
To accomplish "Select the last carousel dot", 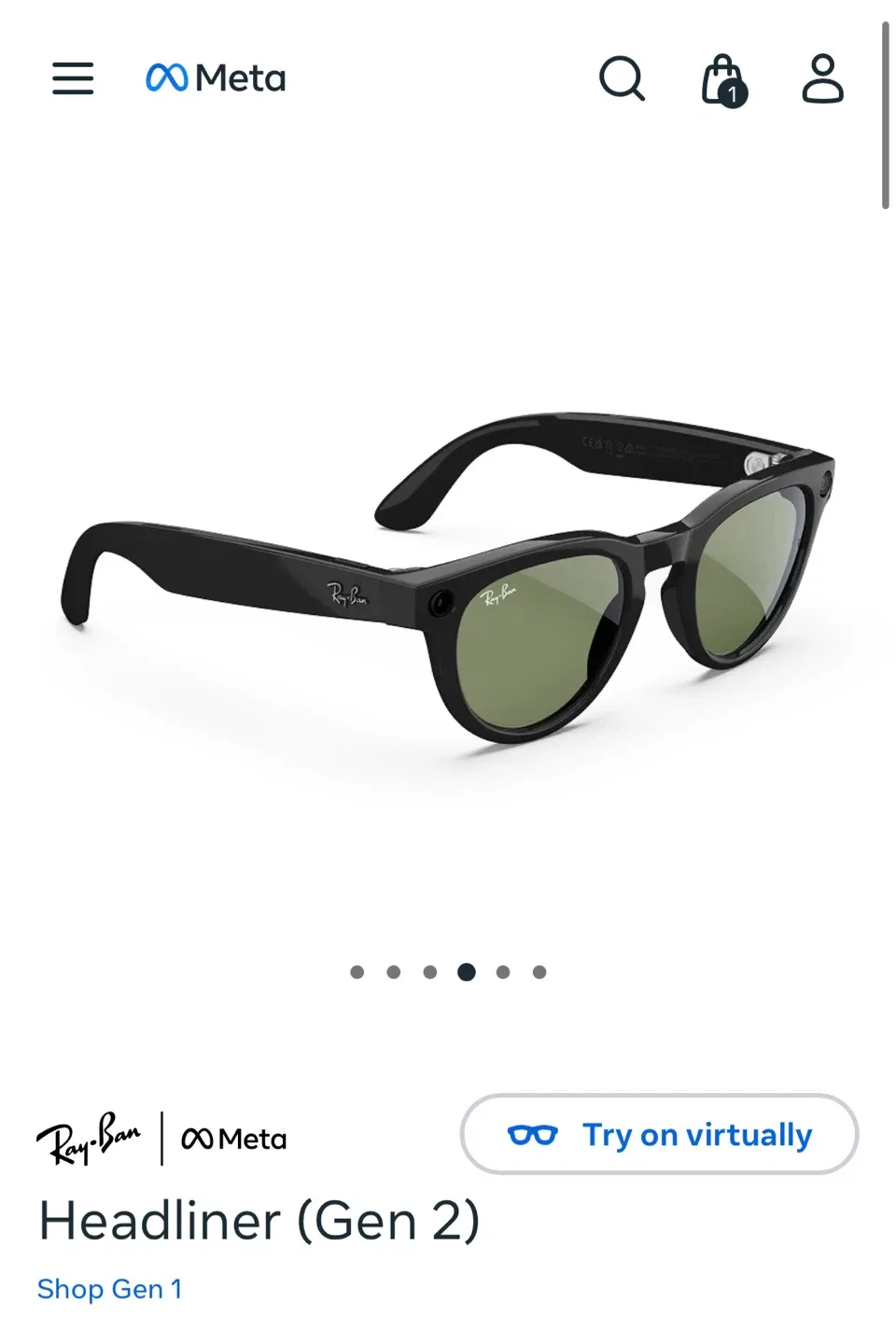I will tap(539, 972).
